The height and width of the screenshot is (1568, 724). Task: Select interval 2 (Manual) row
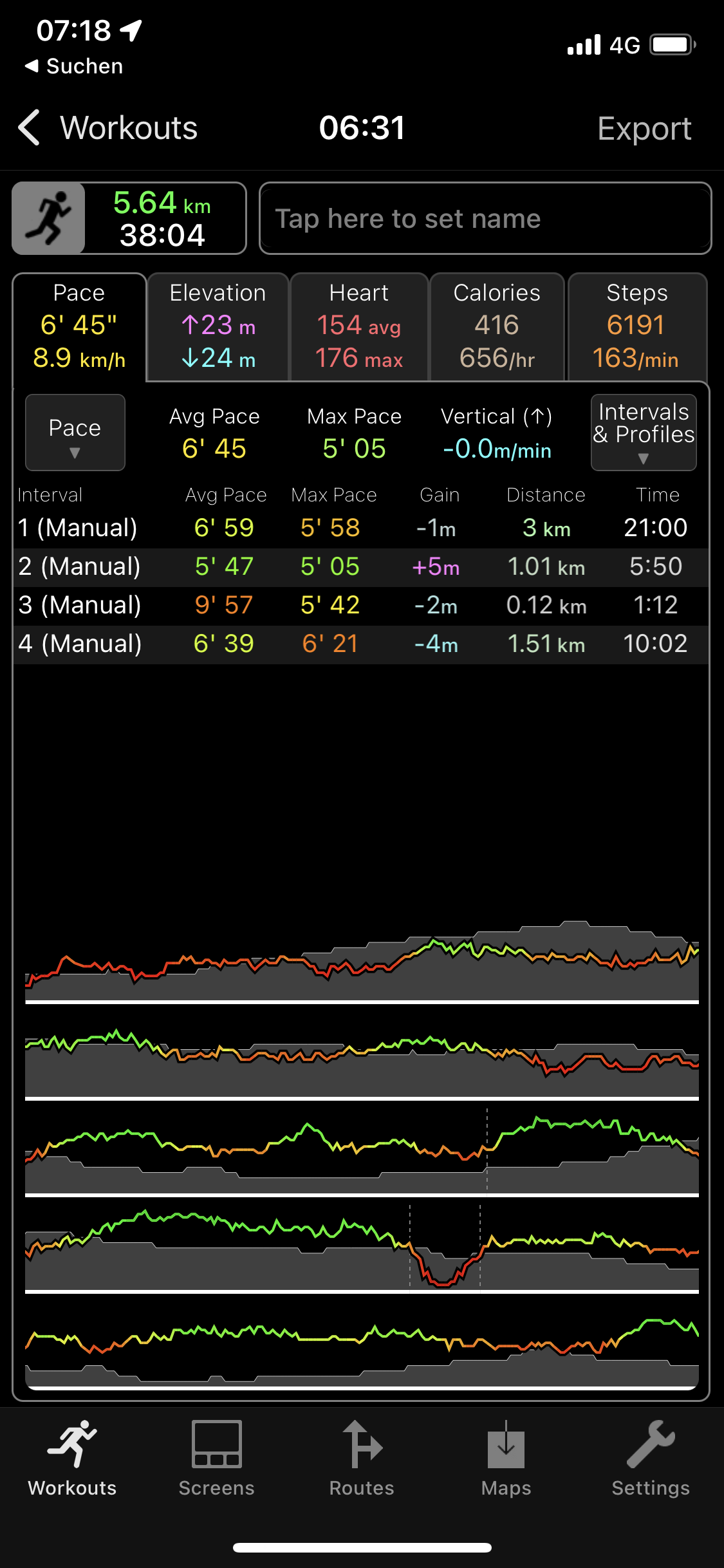coord(360,567)
